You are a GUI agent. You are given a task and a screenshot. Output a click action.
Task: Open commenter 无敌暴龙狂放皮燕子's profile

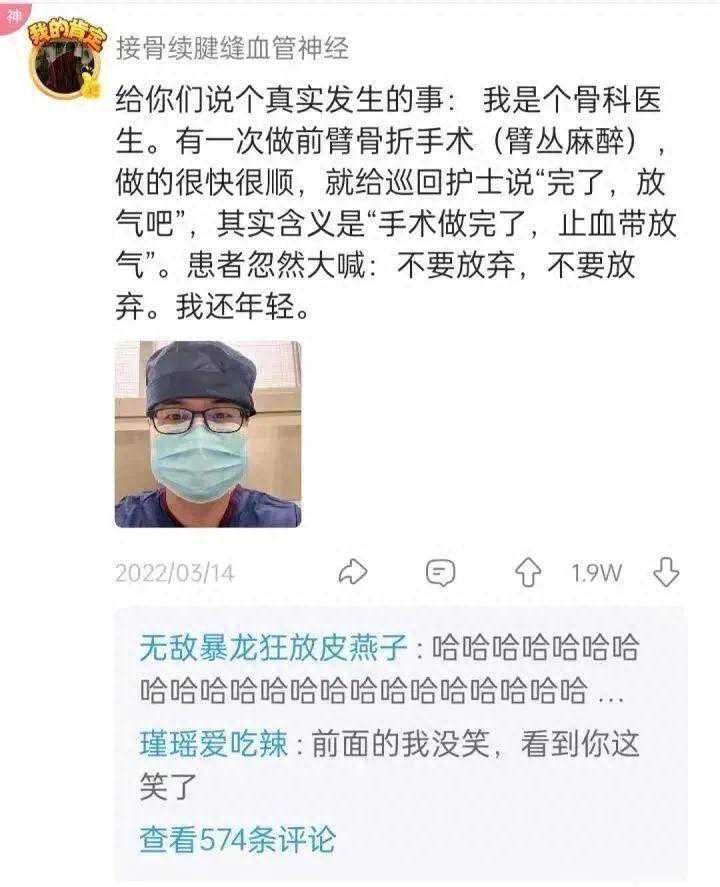(x=273, y=647)
